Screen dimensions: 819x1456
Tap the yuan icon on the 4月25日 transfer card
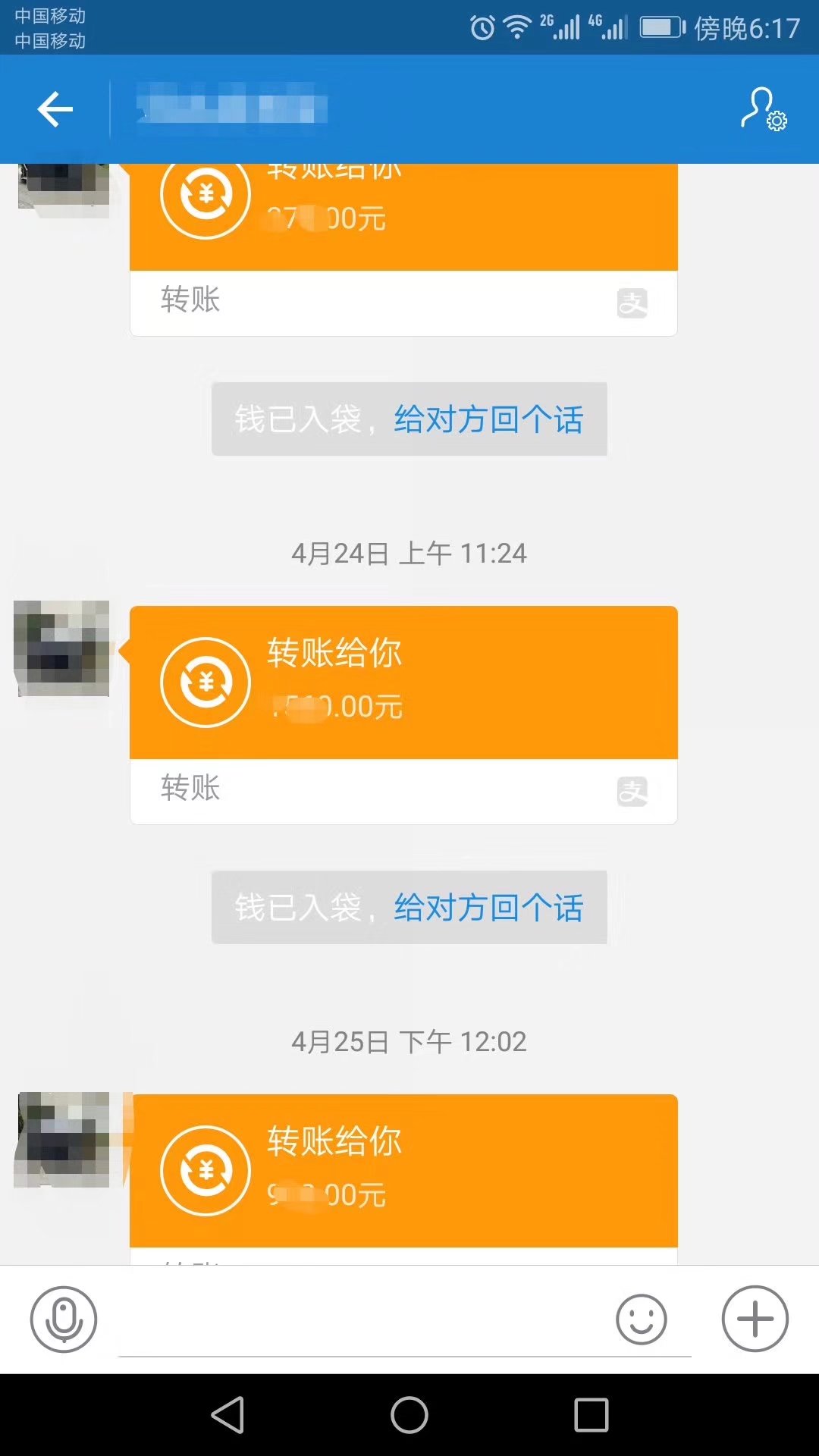click(205, 1170)
